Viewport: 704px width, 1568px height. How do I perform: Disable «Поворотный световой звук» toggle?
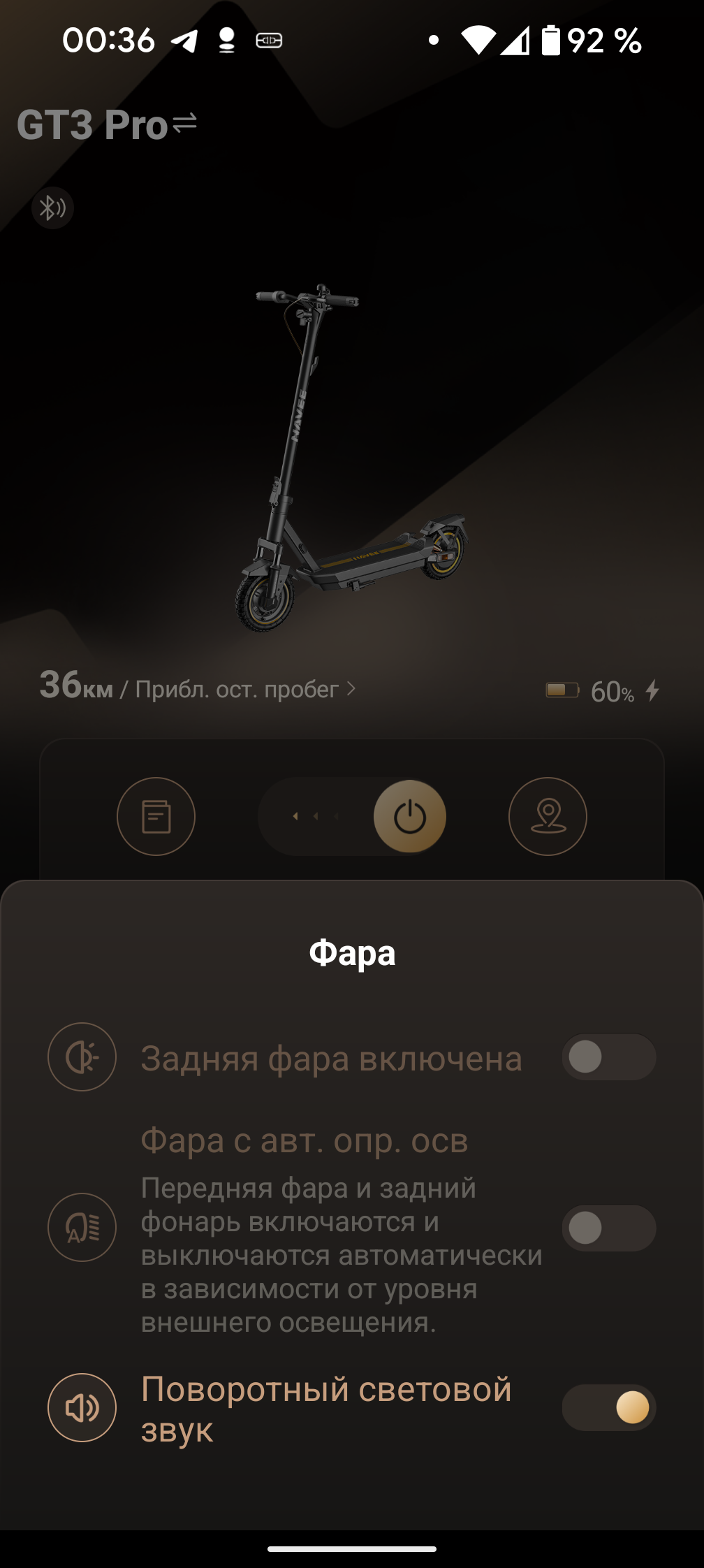(x=608, y=1407)
